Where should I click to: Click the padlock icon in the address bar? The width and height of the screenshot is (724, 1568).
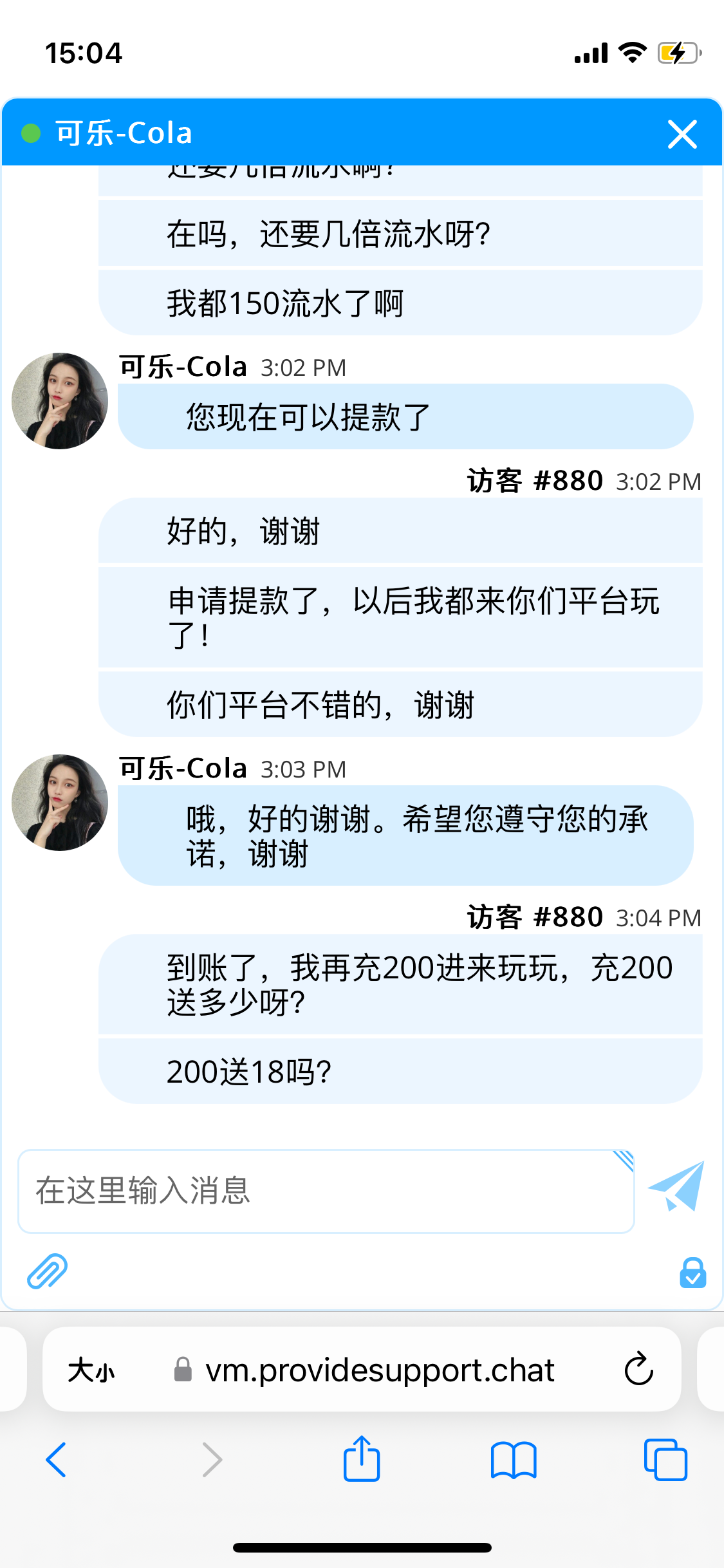pos(182,1370)
